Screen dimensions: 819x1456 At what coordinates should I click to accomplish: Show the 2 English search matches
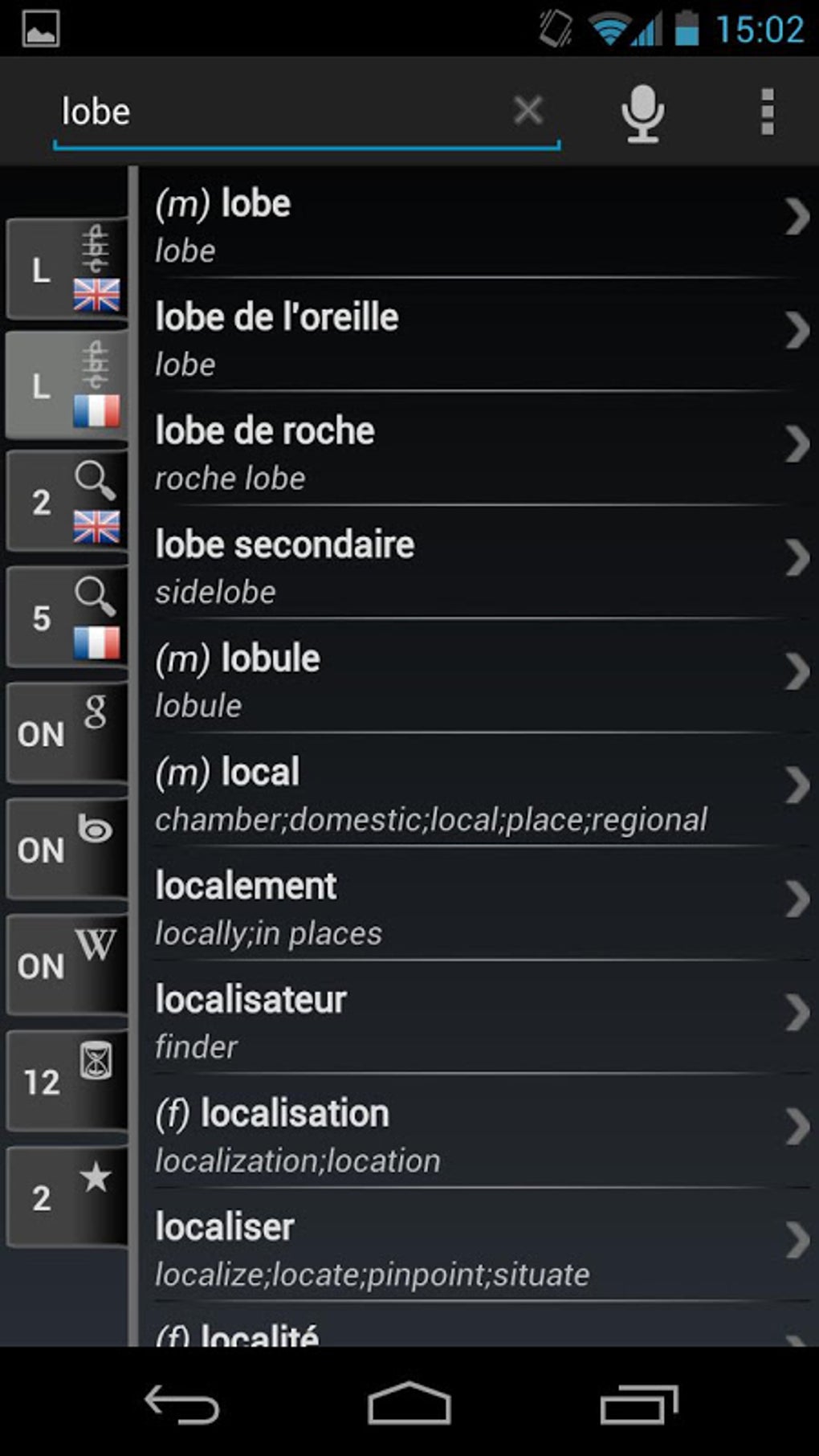click(67, 503)
